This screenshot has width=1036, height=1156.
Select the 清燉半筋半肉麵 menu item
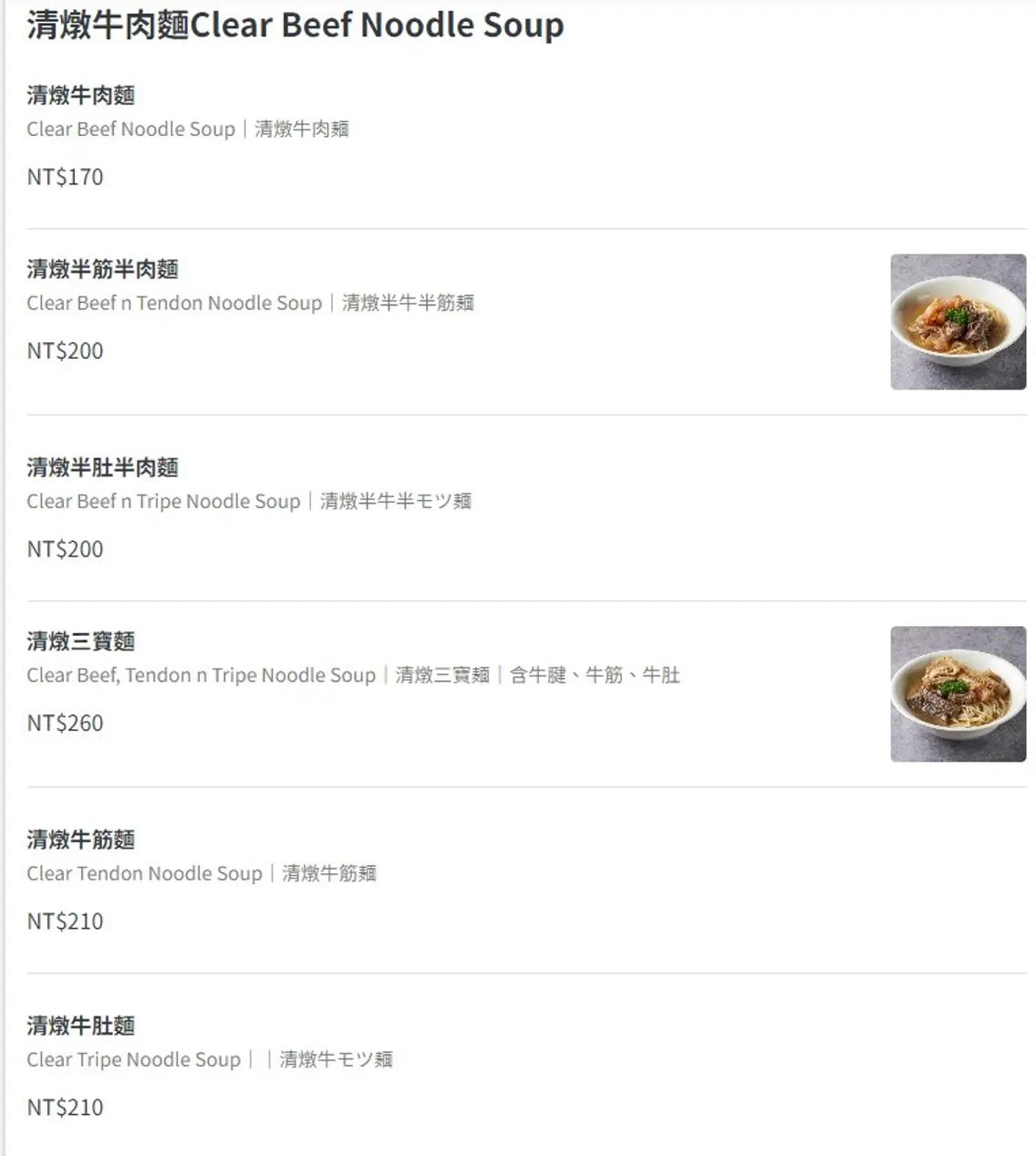click(x=102, y=270)
